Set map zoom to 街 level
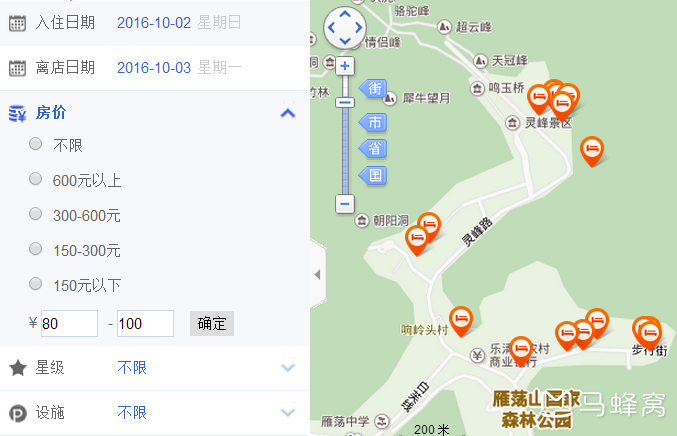Image resolution: width=677 pixels, height=436 pixels. point(374,89)
